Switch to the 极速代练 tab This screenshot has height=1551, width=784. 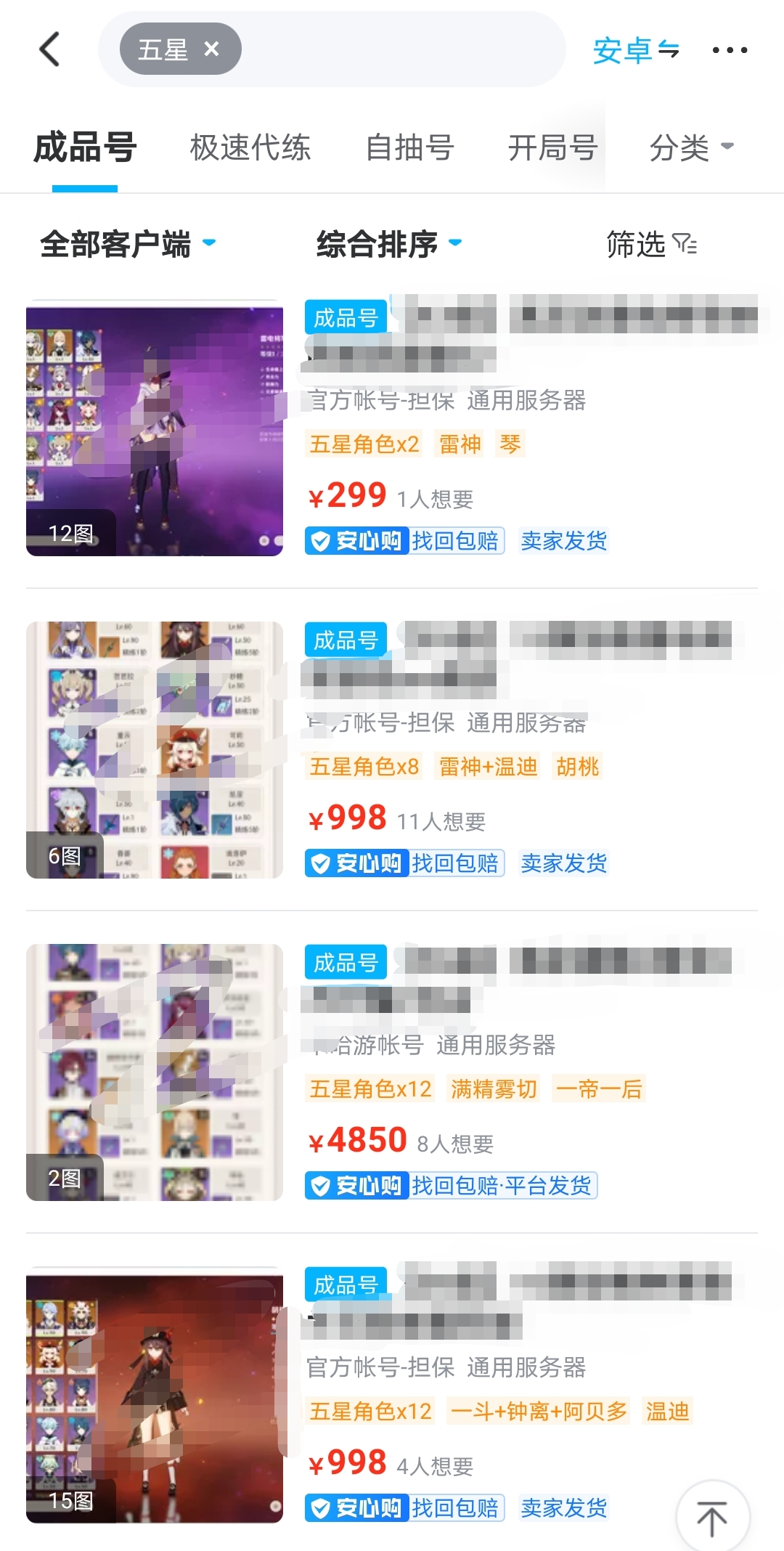[250, 147]
